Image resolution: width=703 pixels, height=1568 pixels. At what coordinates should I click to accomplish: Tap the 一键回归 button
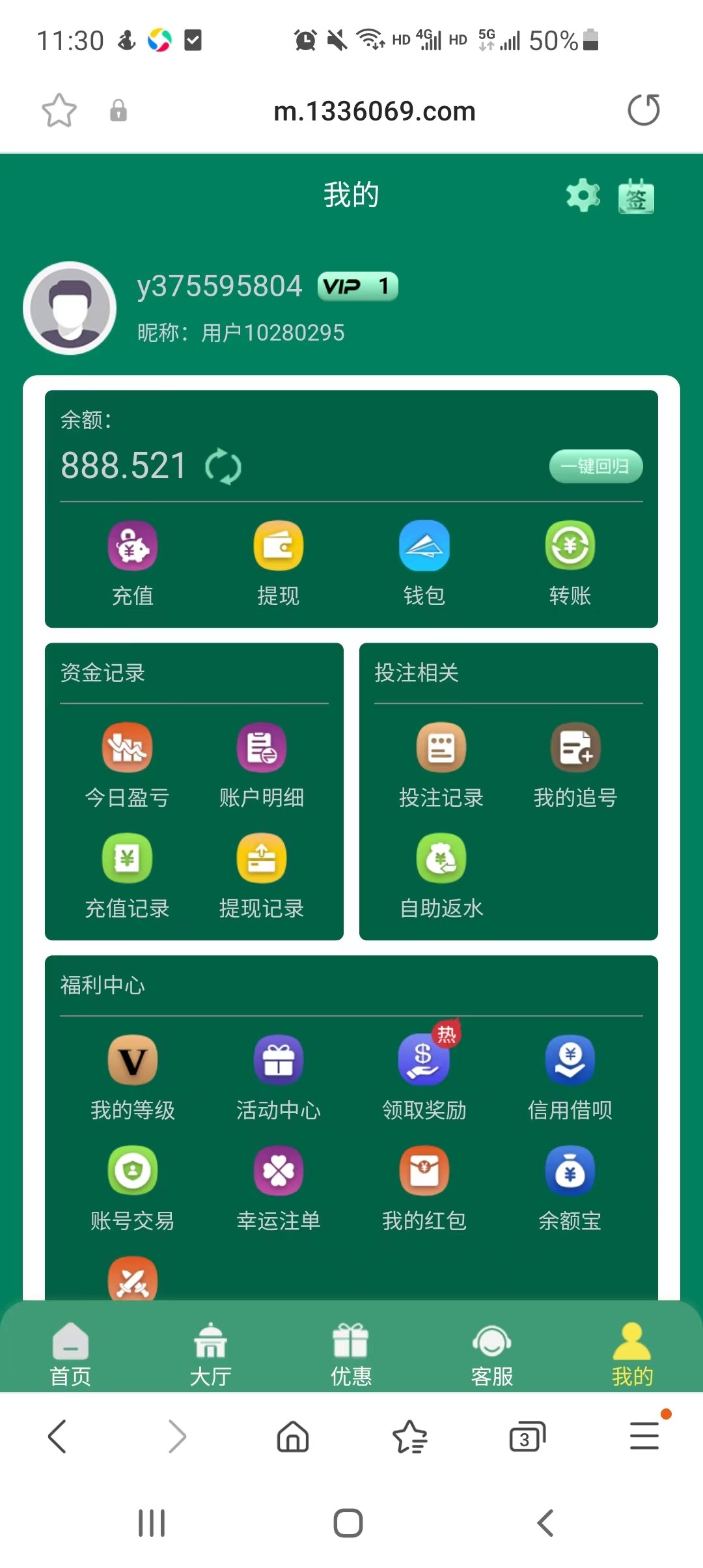[596, 466]
